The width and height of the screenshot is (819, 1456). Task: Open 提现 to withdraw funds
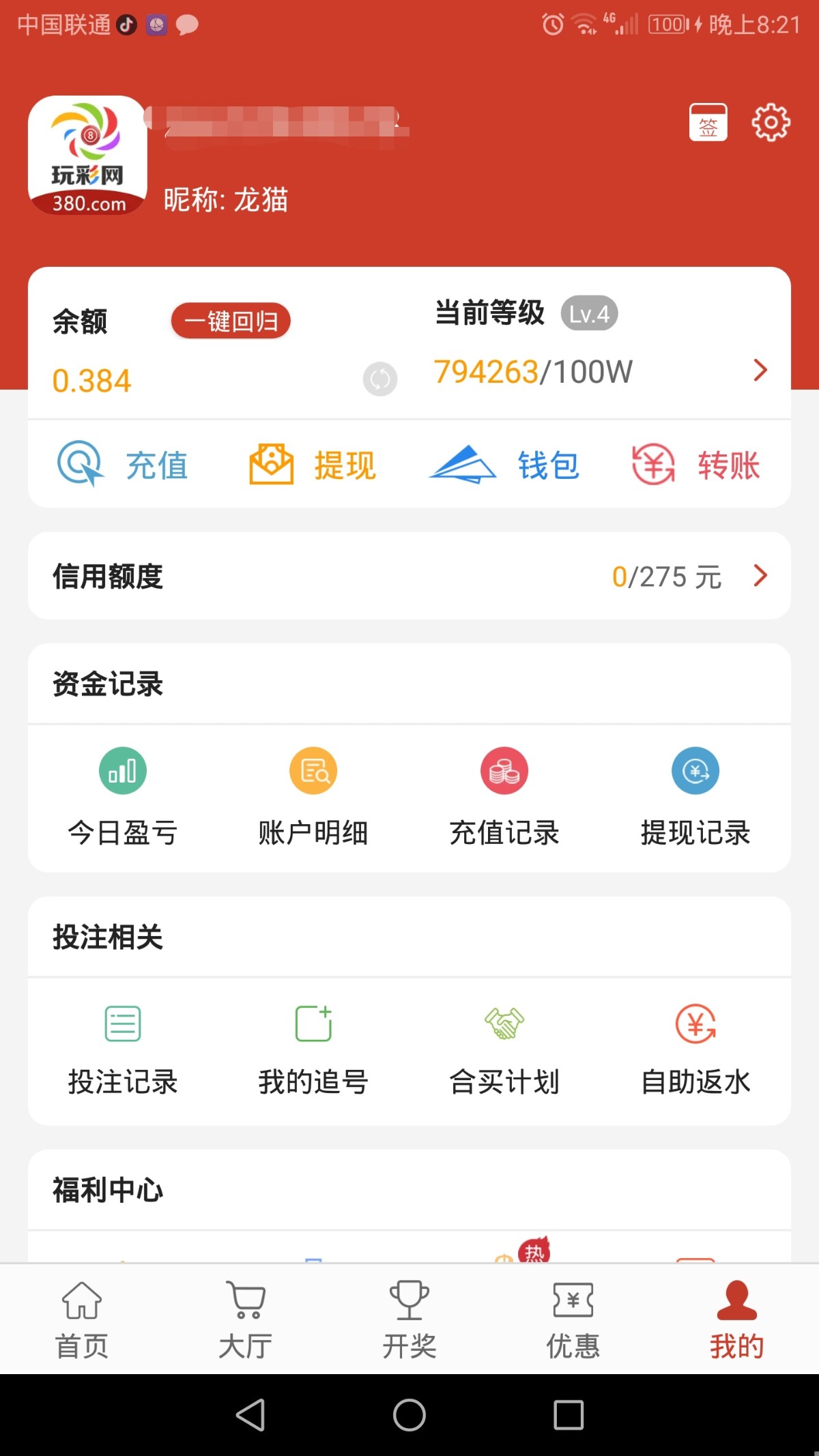(313, 465)
